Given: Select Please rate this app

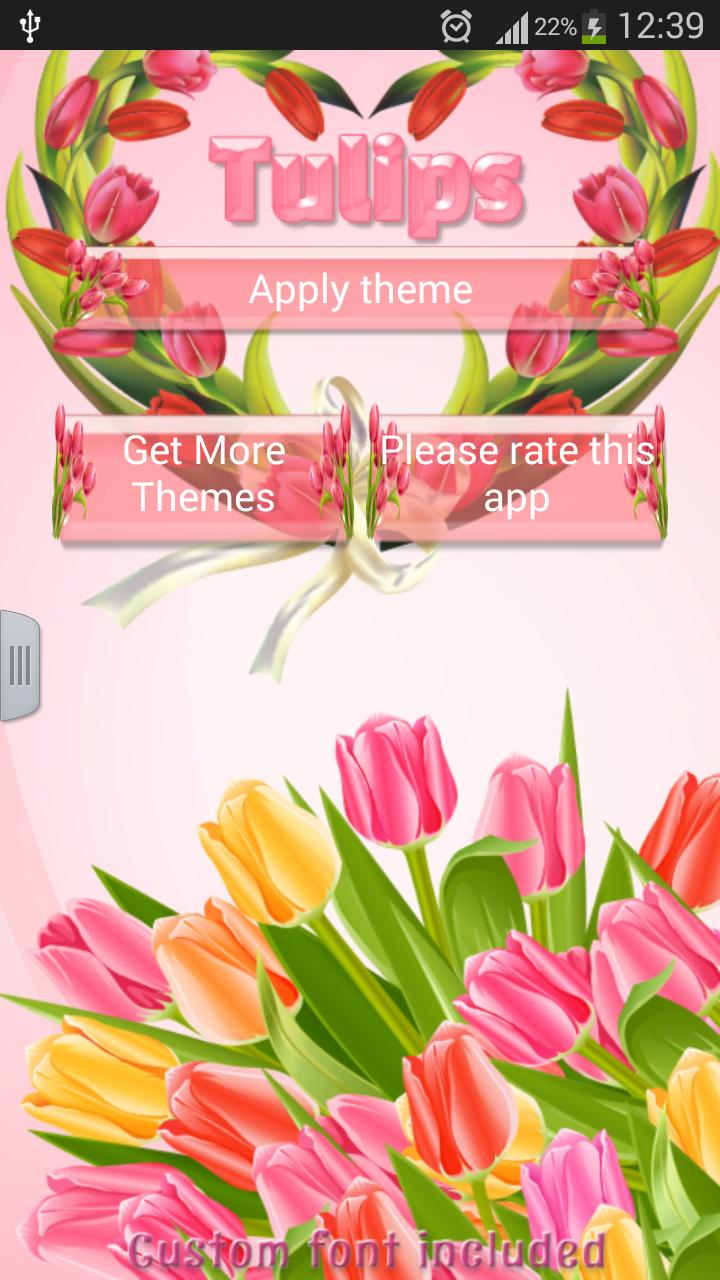Looking at the screenshot, I should [x=516, y=474].
